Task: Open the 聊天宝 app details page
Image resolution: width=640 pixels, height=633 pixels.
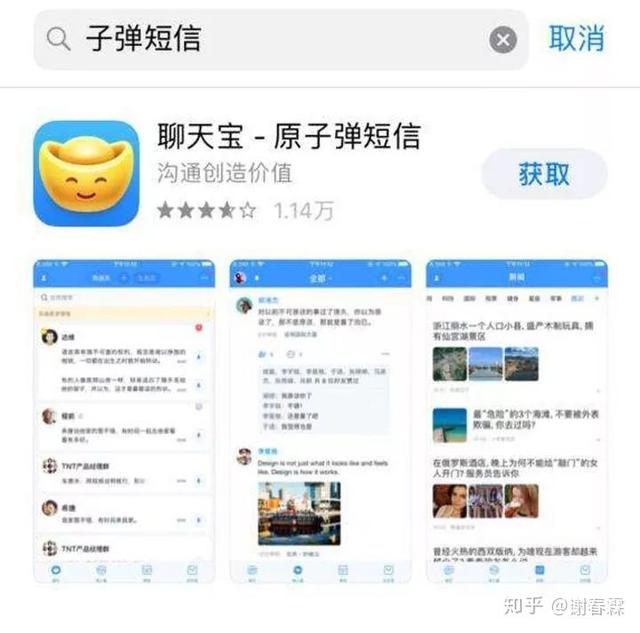Action: [x=288, y=136]
